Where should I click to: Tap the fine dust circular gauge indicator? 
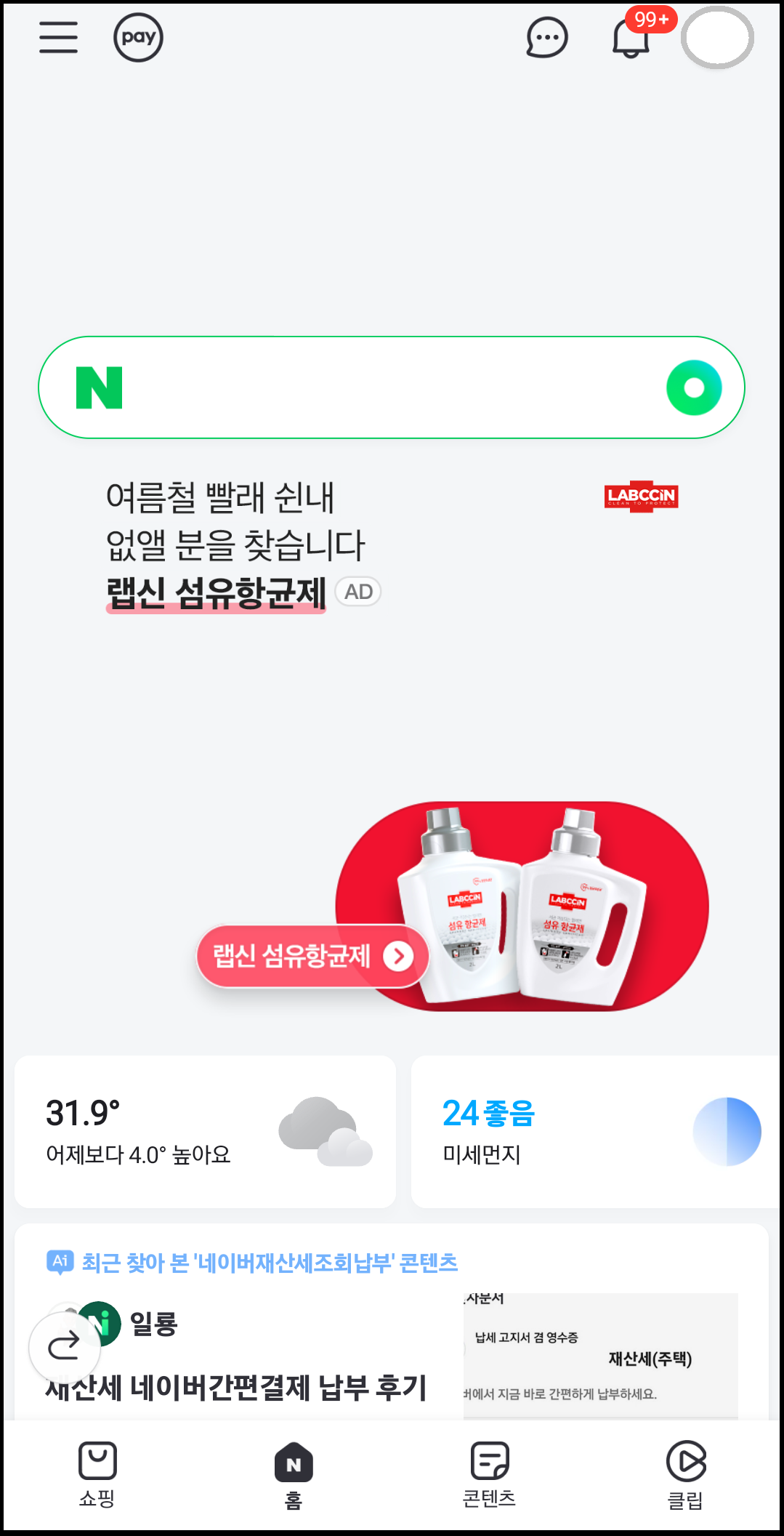727,1130
